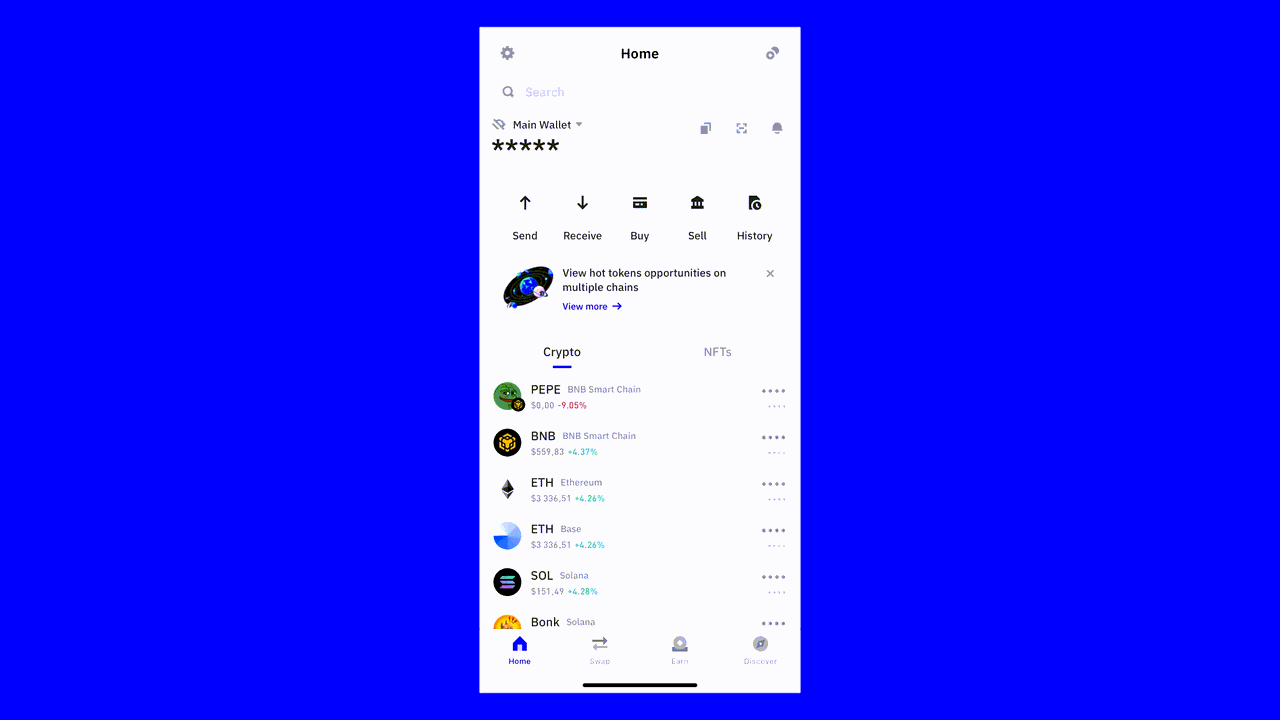Open the notifications bell

(777, 128)
